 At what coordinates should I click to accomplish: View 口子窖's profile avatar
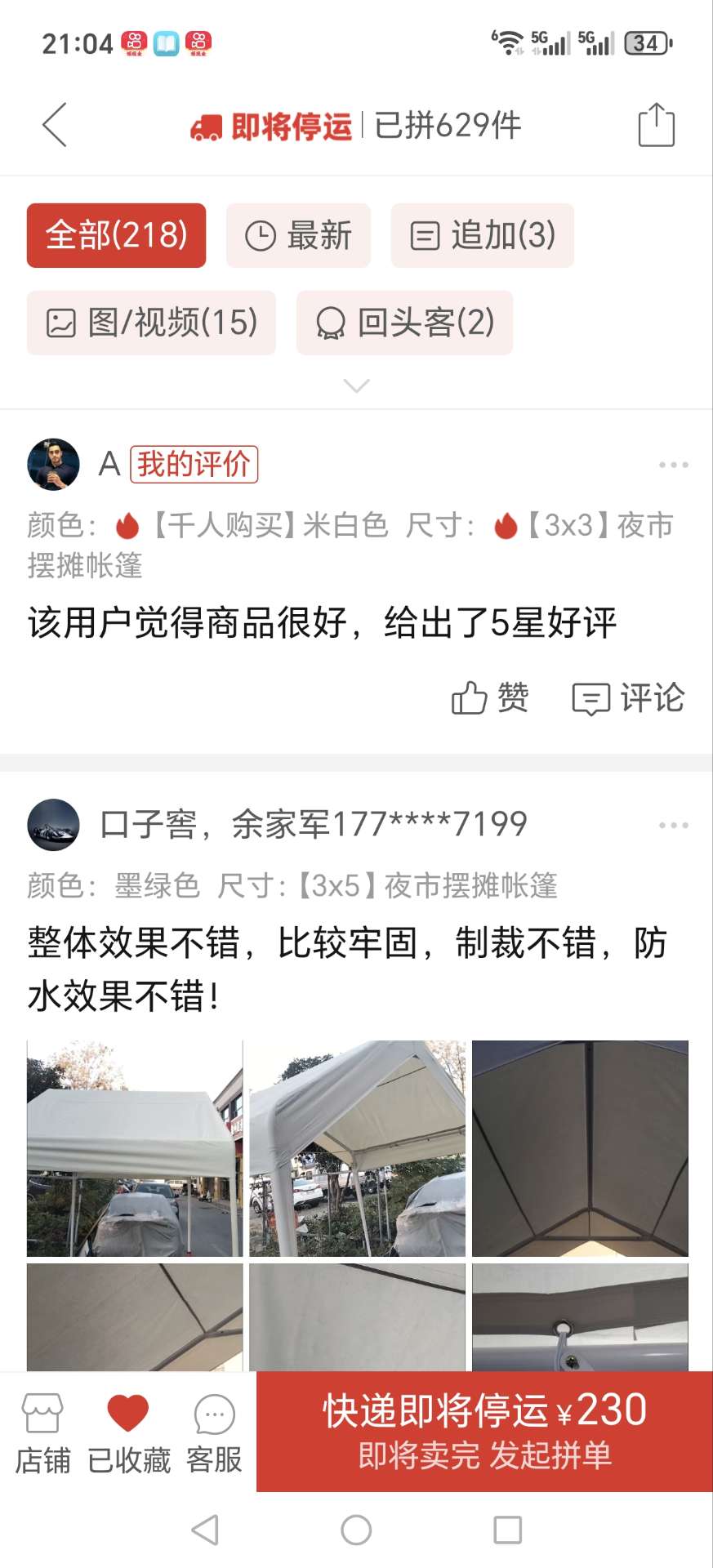click(x=53, y=825)
